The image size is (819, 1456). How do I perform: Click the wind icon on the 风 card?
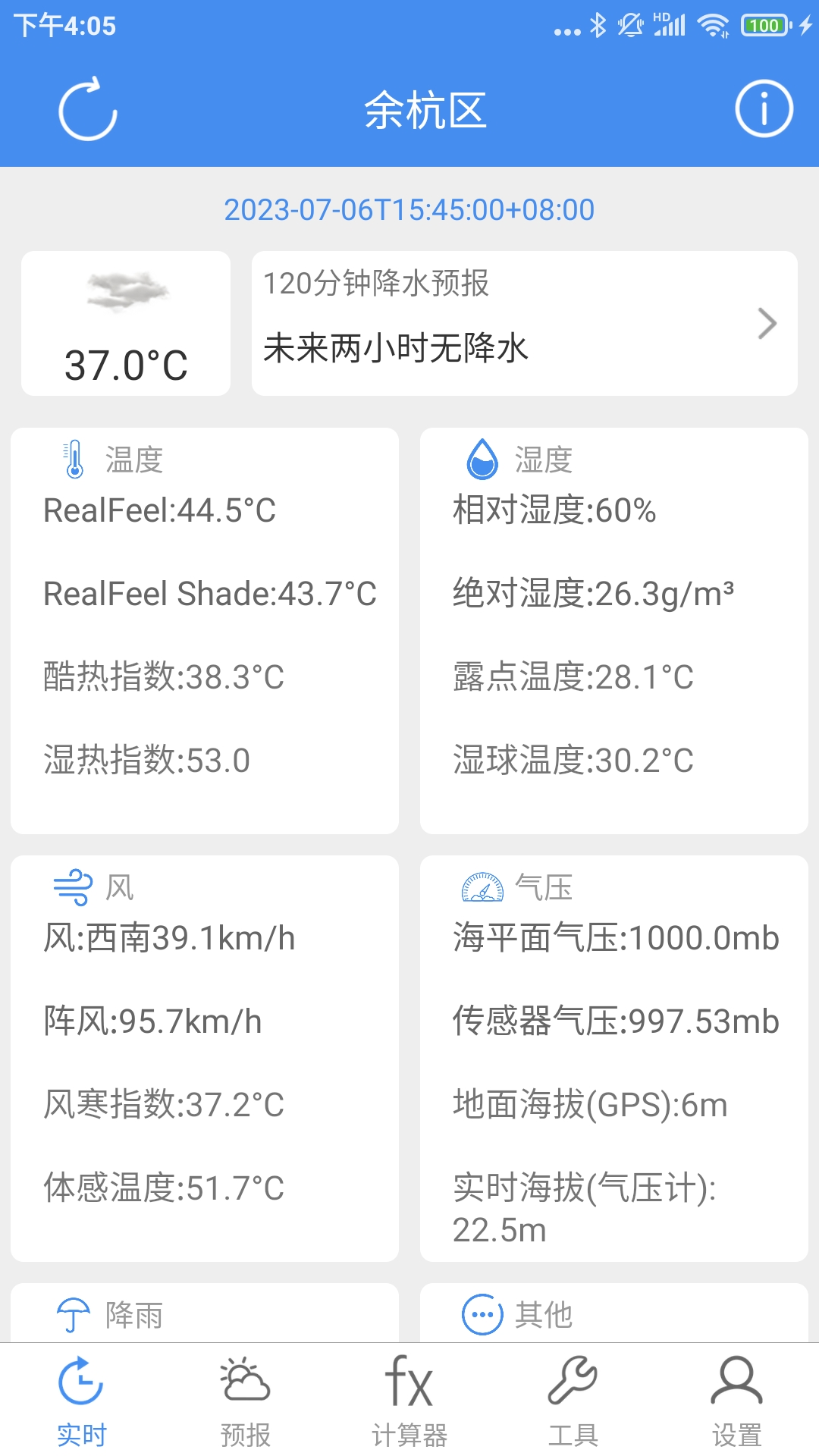pos(73,886)
